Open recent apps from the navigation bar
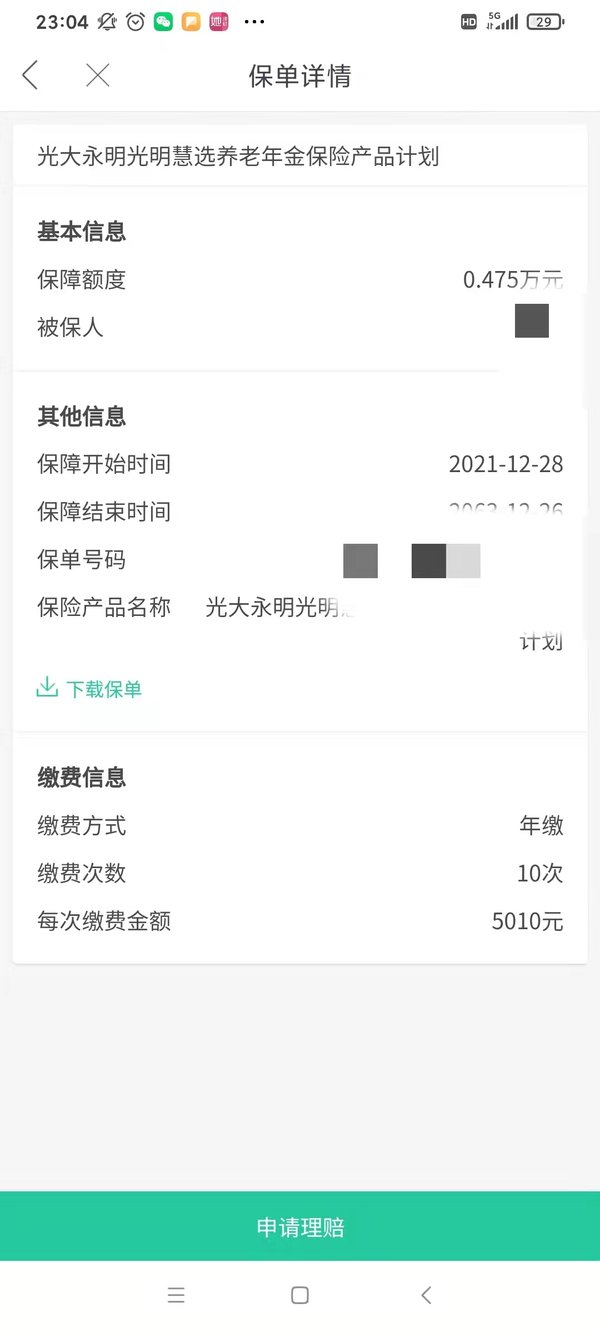600x1333 pixels. point(176,1295)
